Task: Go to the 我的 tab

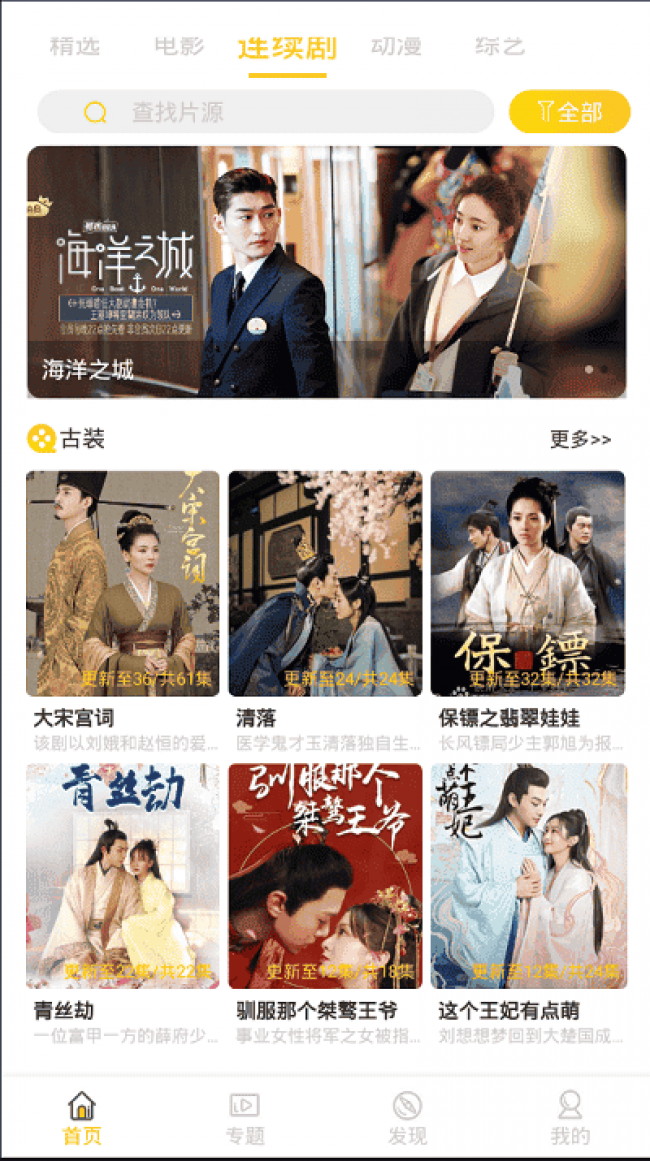Action: 570,1118
